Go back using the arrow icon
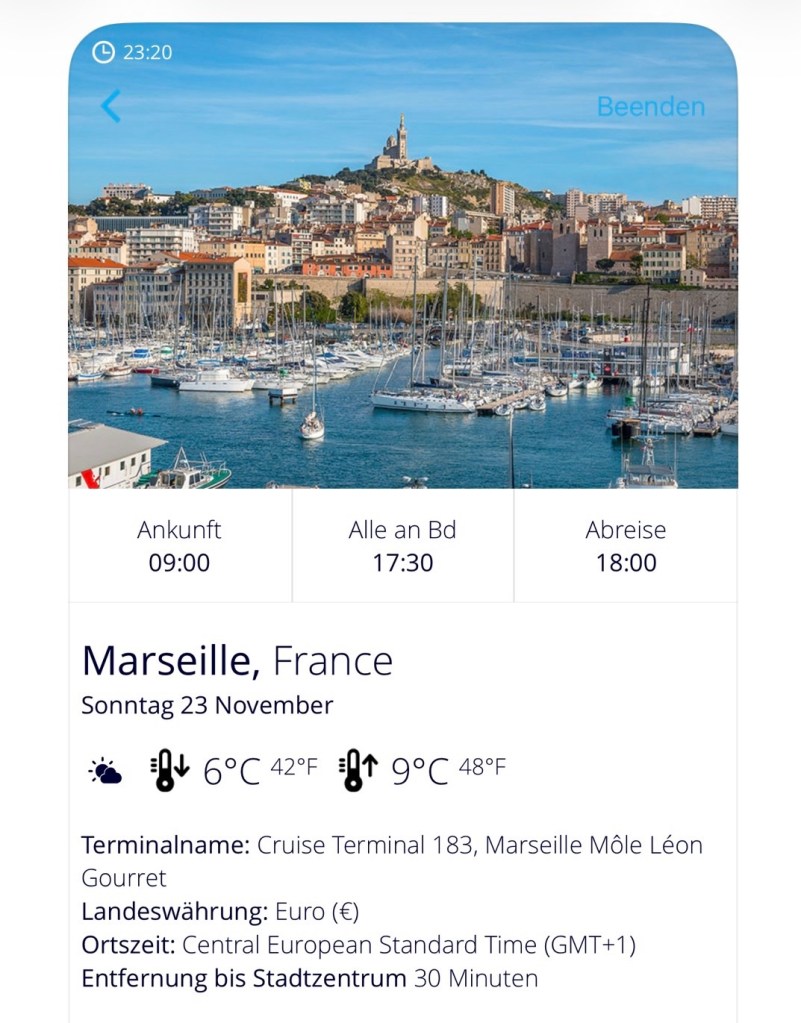801x1023 pixels. 111,106
